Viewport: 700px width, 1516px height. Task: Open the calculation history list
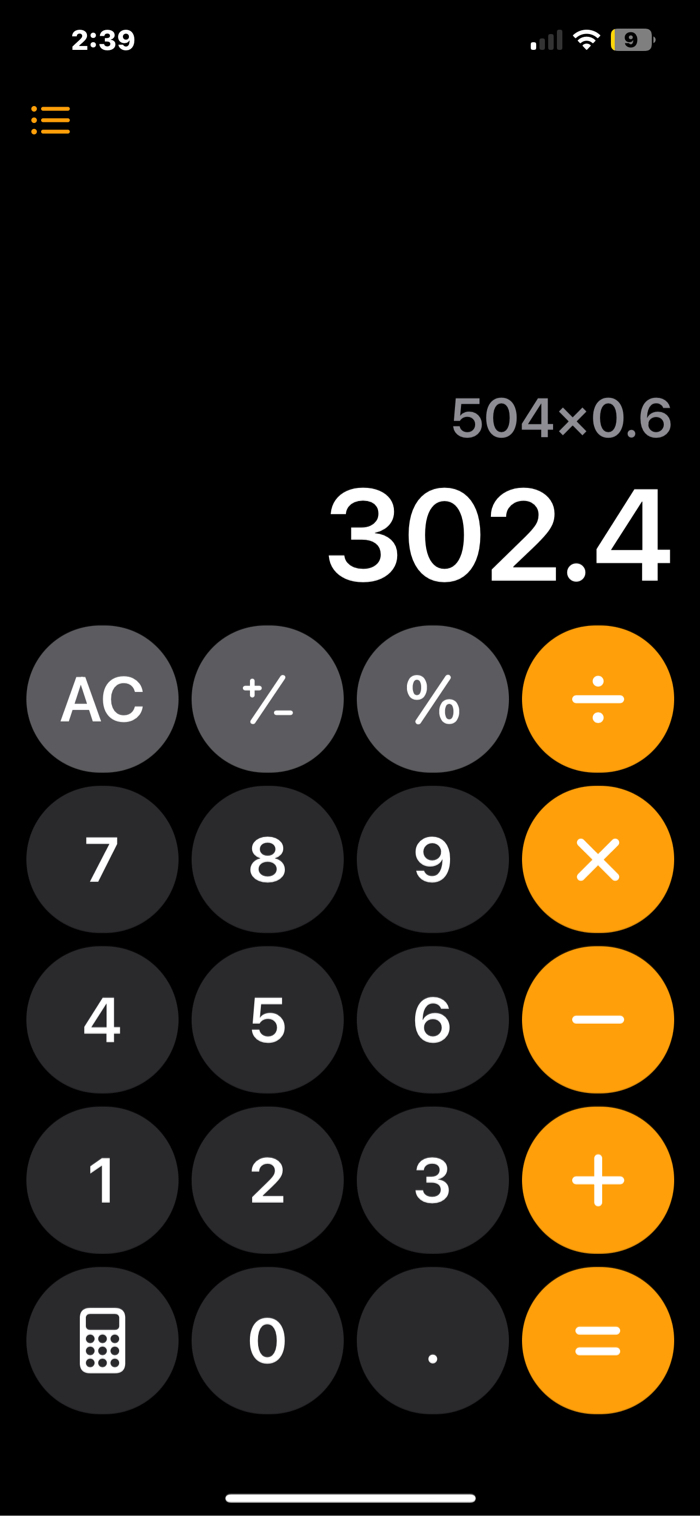click(51, 120)
